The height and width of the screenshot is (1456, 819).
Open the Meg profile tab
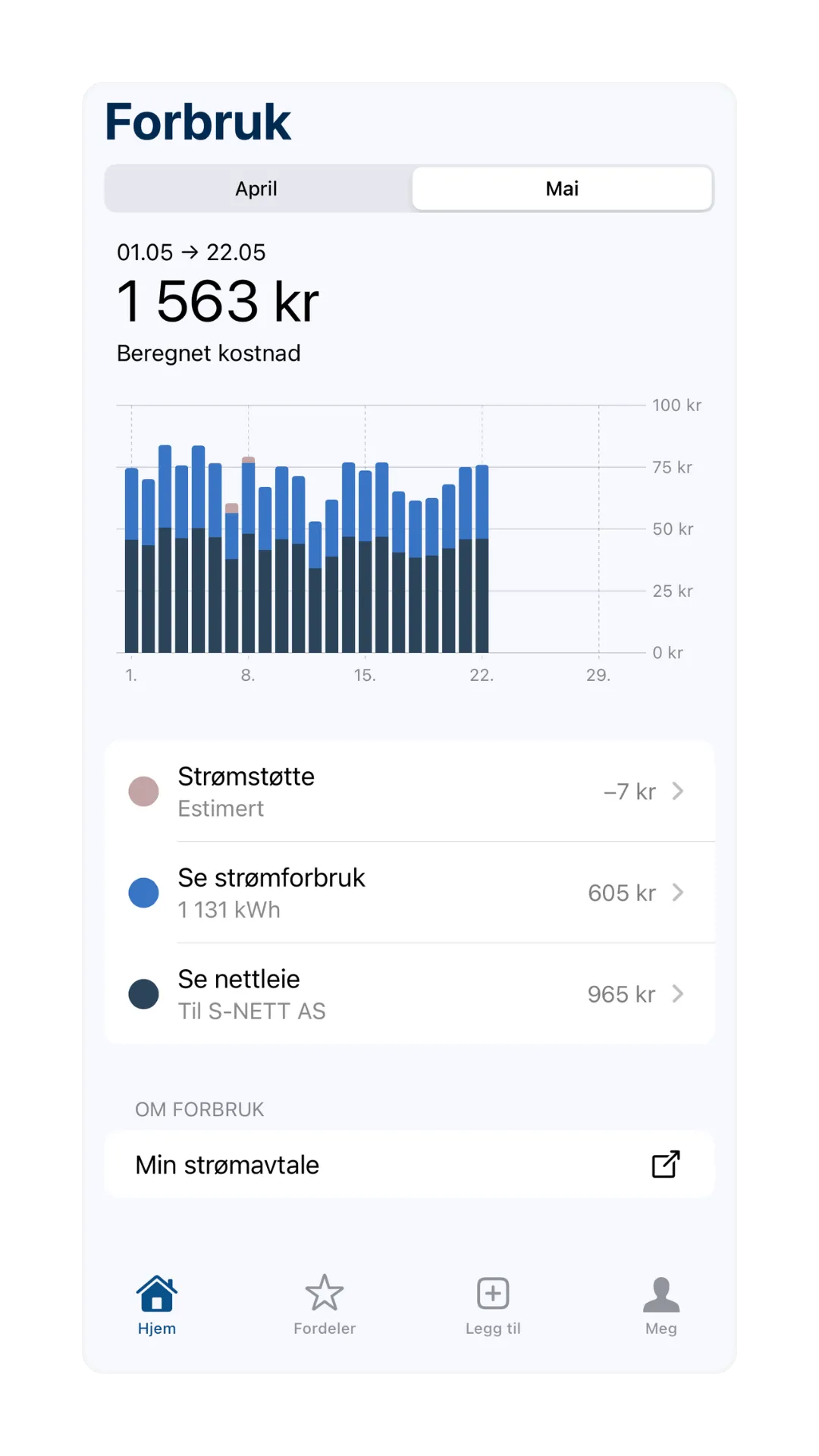click(x=661, y=1304)
